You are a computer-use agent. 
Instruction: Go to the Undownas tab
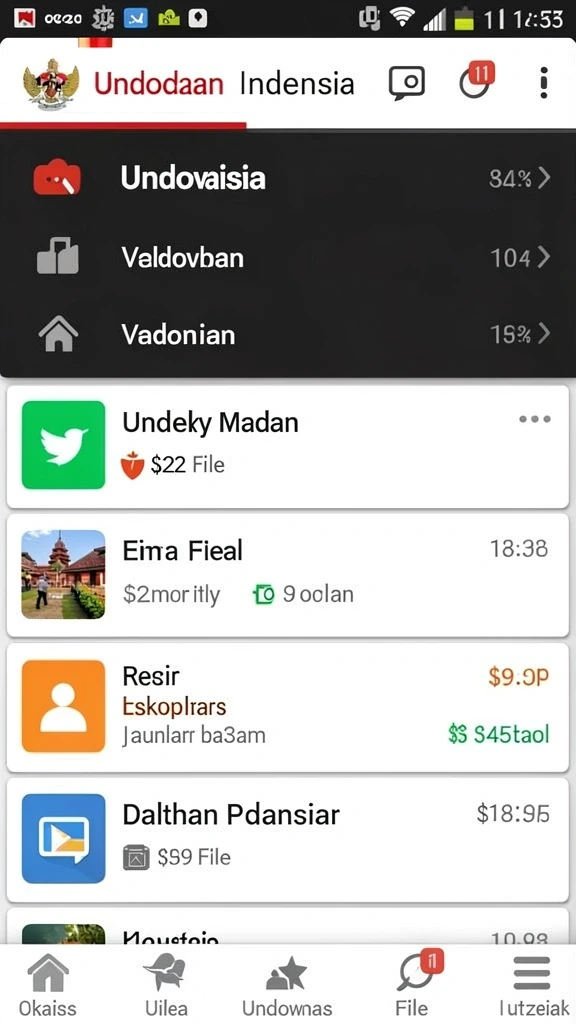pos(287,985)
